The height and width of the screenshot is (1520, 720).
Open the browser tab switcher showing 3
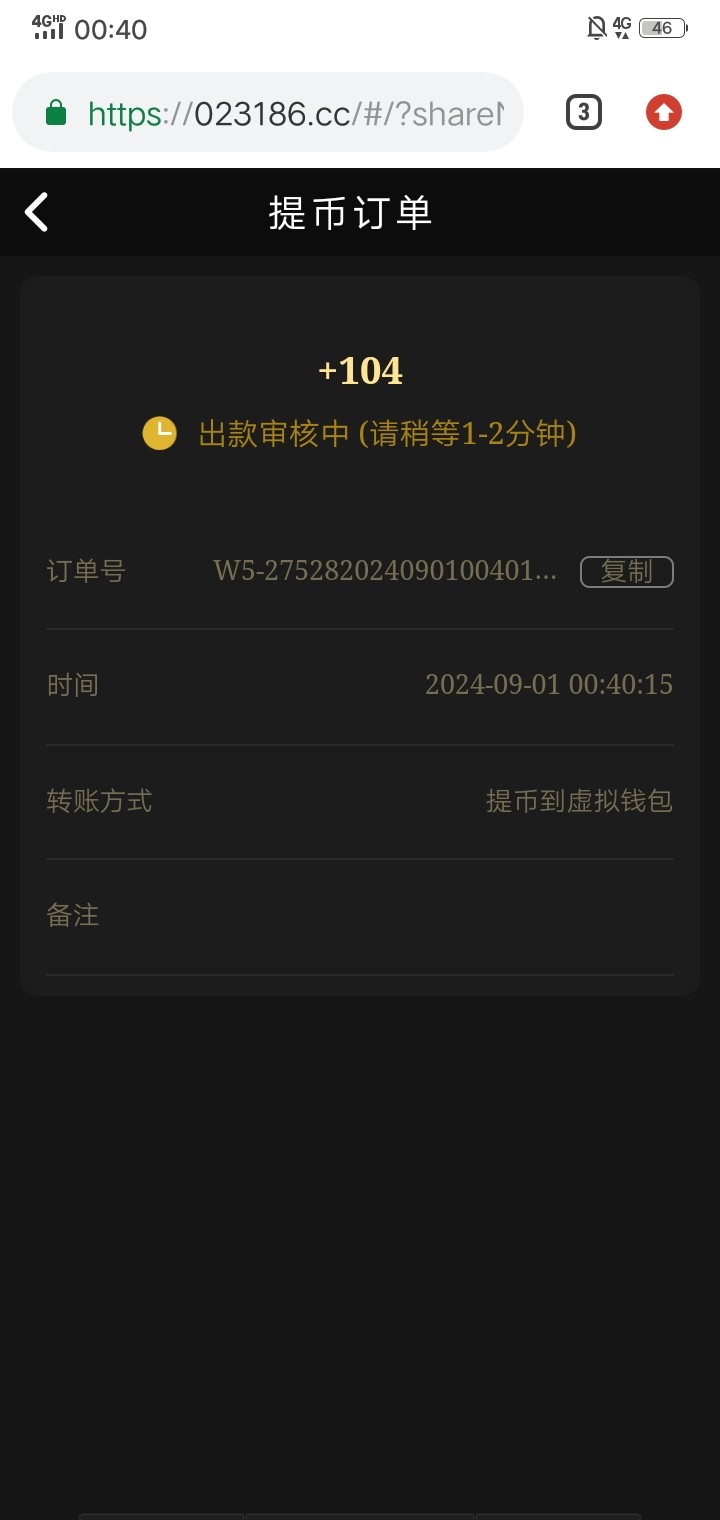pos(584,113)
